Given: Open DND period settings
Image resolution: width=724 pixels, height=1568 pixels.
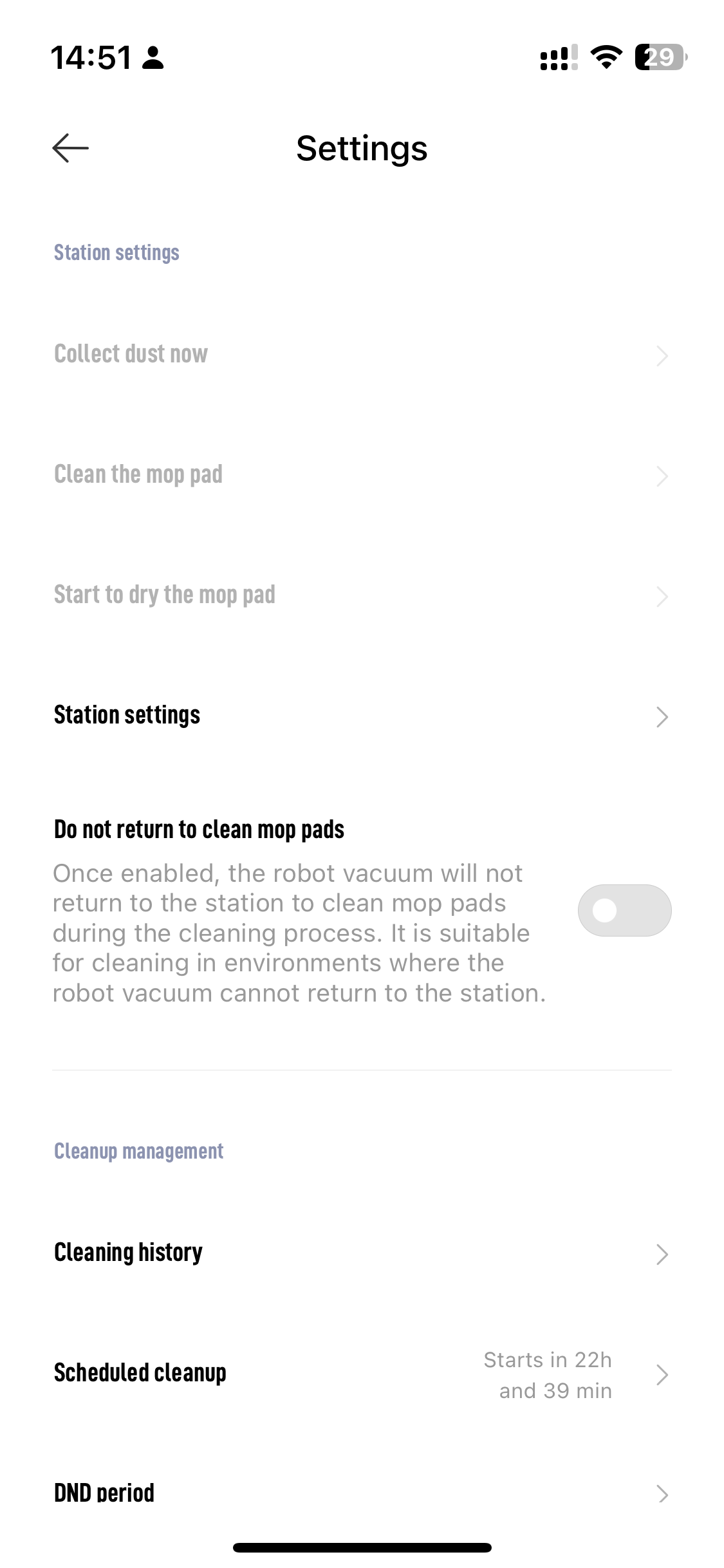Looking at the screenshot, I should [362, 1493].
